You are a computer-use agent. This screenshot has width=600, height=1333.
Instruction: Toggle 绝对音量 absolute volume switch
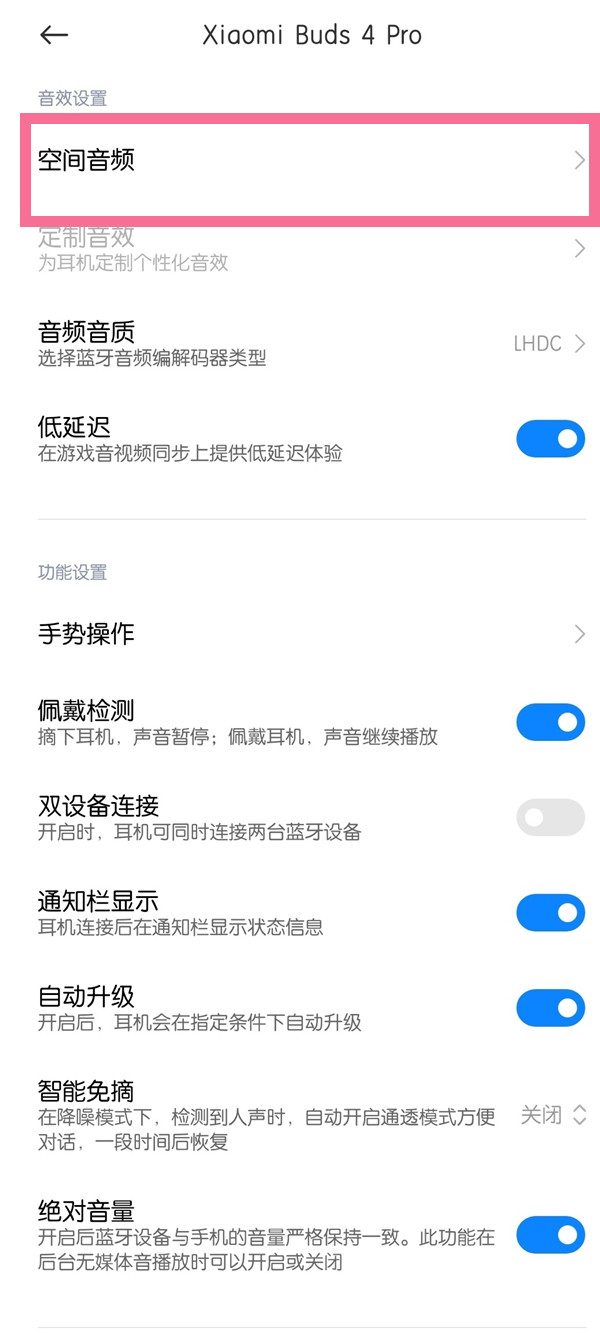550,1235
